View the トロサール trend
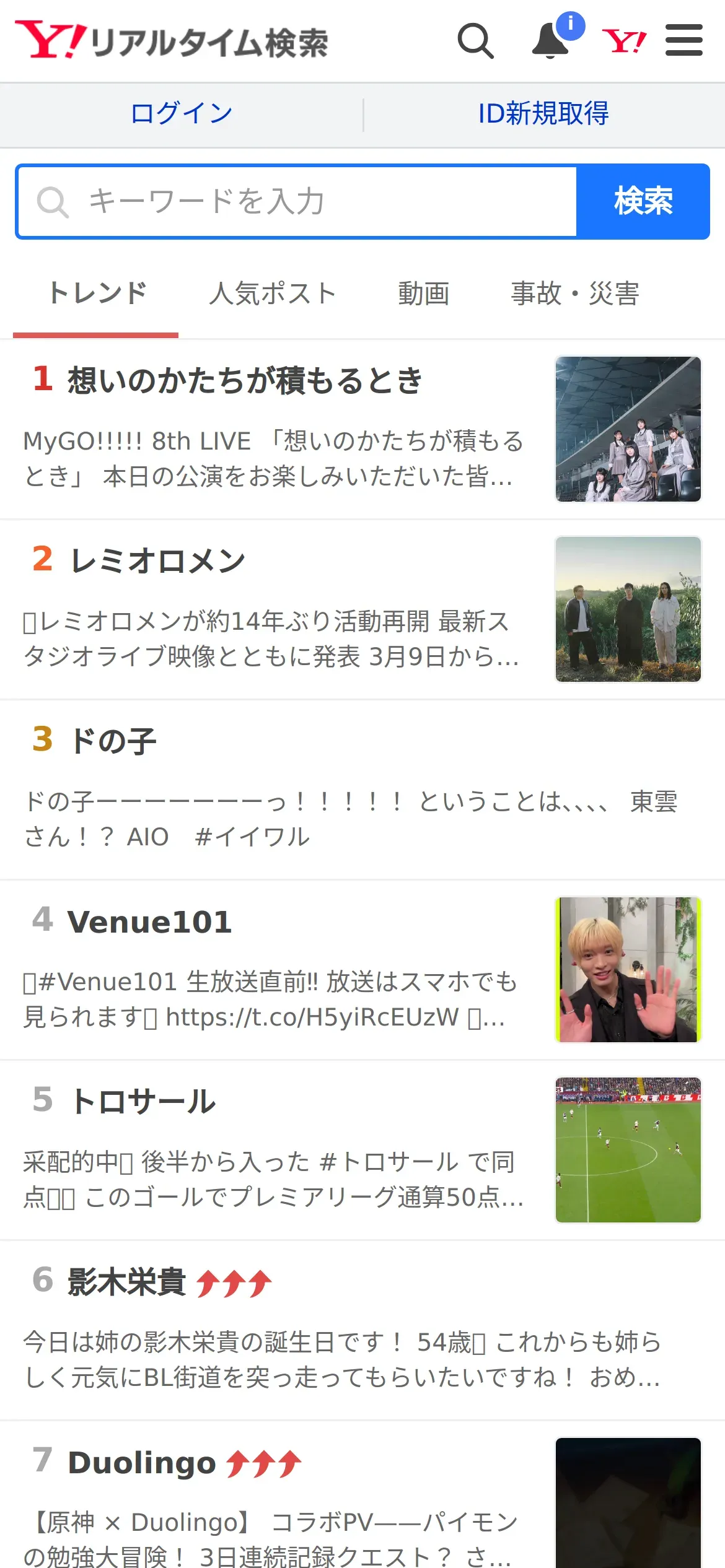The width and height of the screenshot is (725, 1568). 143,1102
